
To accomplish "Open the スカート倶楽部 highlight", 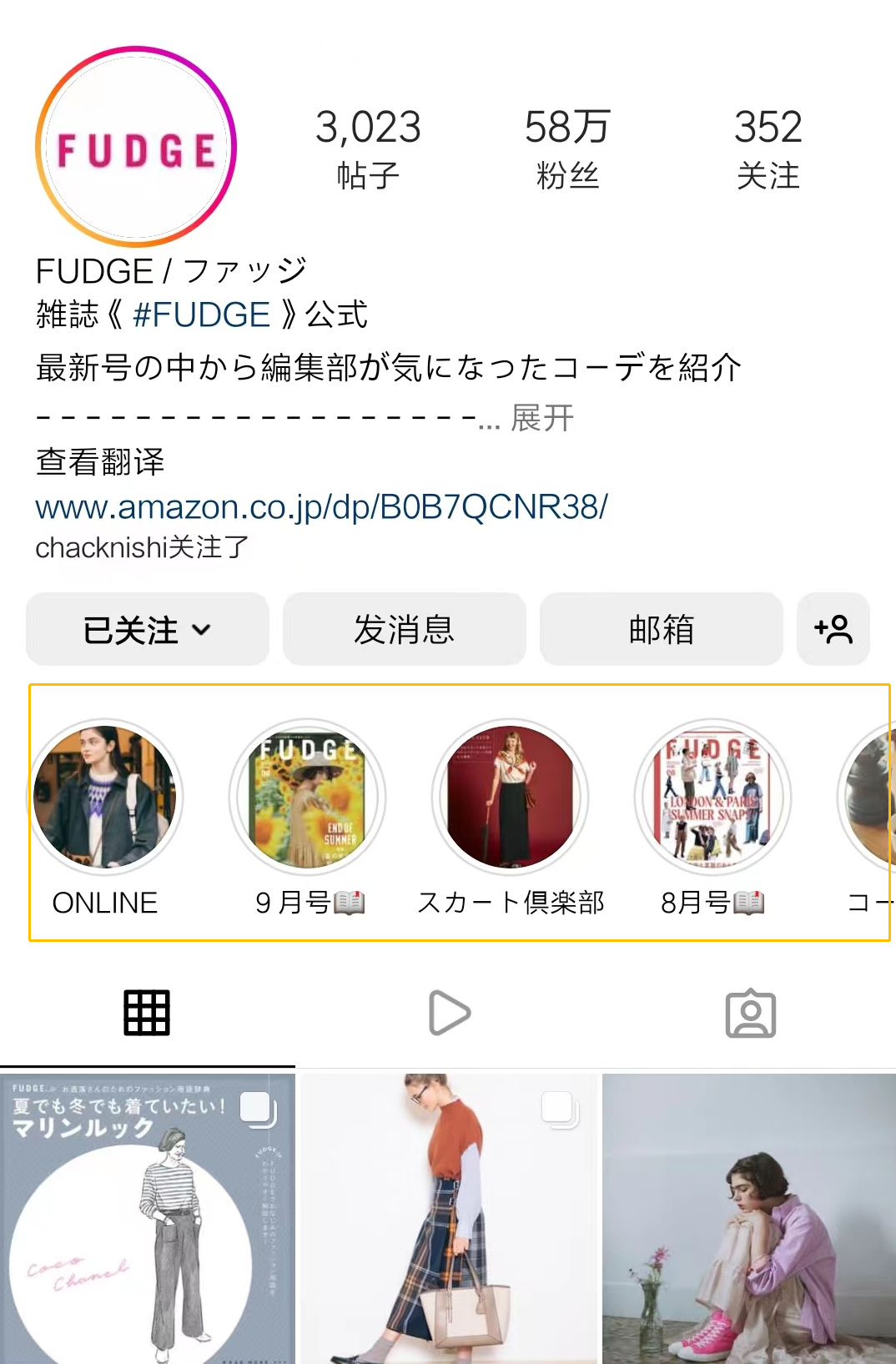I will click(511, 798).
